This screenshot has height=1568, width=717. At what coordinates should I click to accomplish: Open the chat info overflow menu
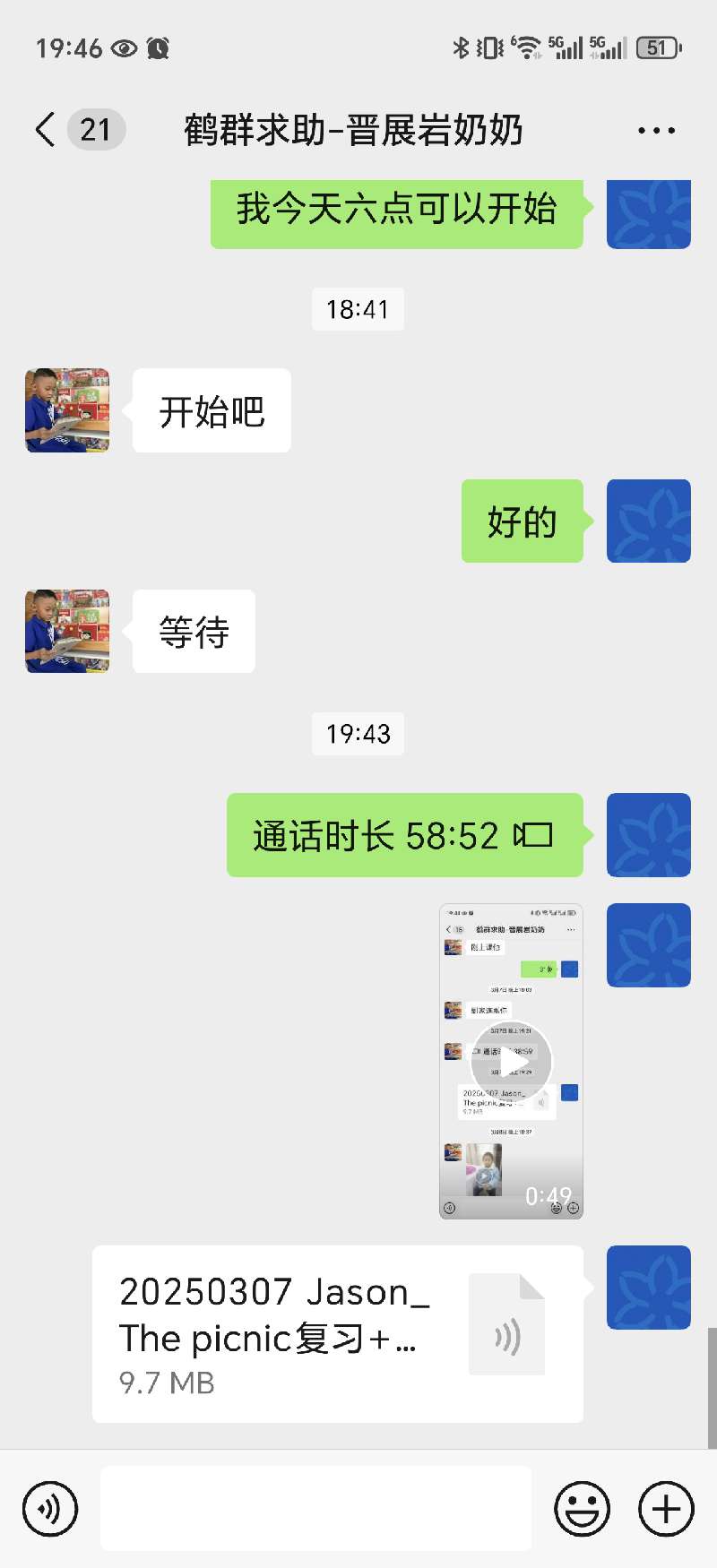point(656,131)
